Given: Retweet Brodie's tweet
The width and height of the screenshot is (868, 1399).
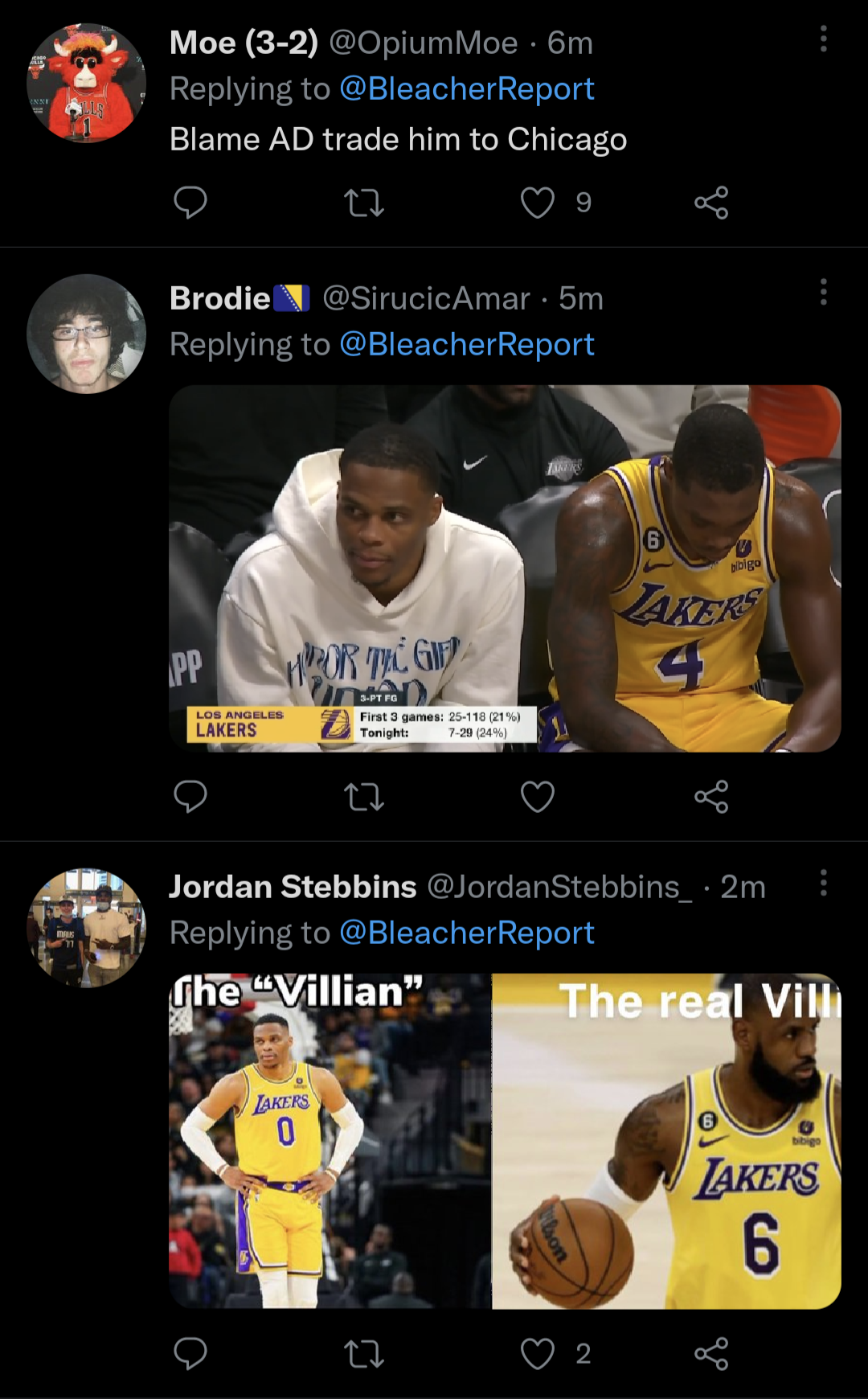Looking at the screenshot, I should (364, 797).
